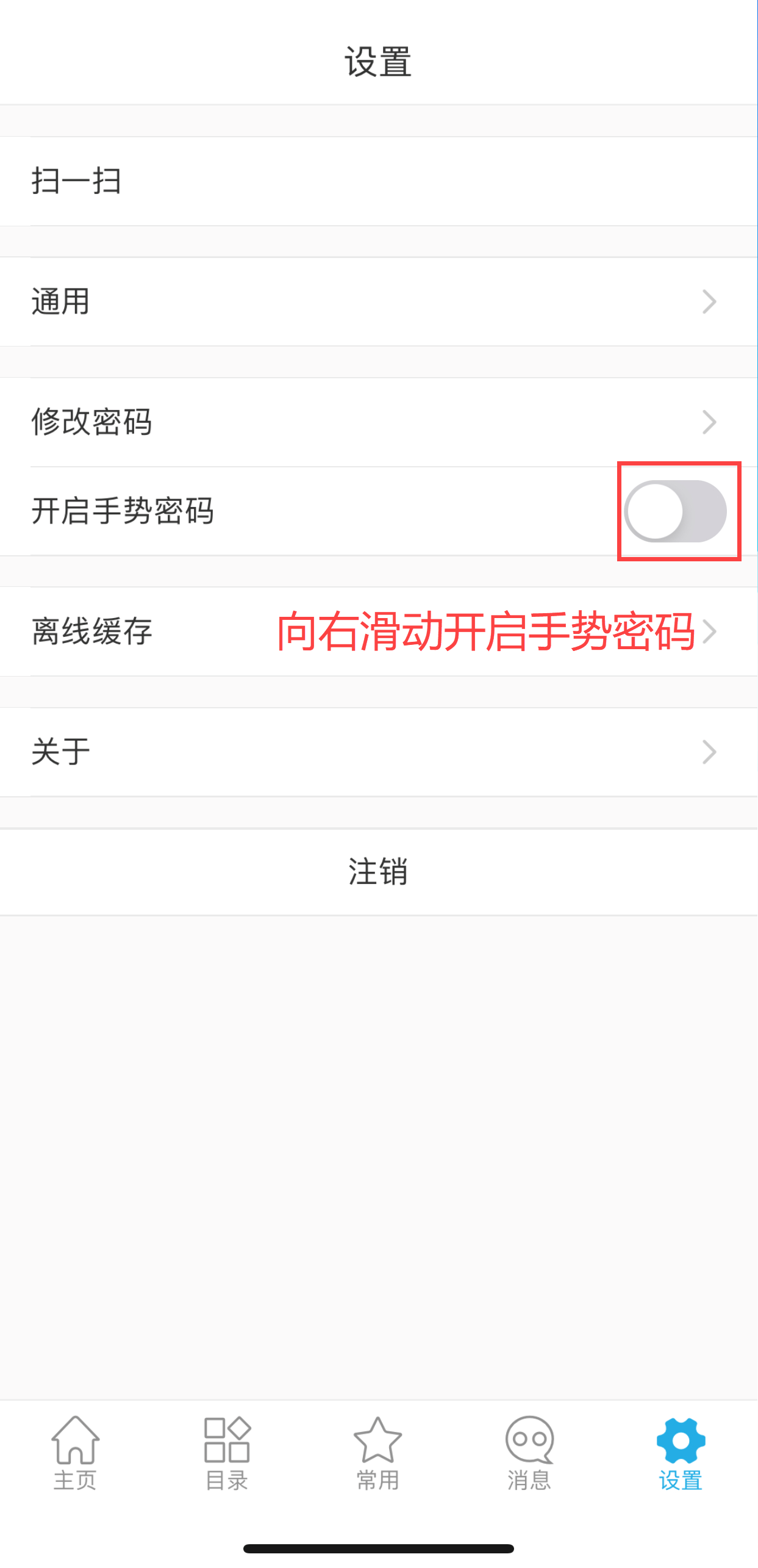The width and height of the screenshot is (758, 1568).
Task: Switch to the 主页 home tab
Action: click(x=75, y=1453)
